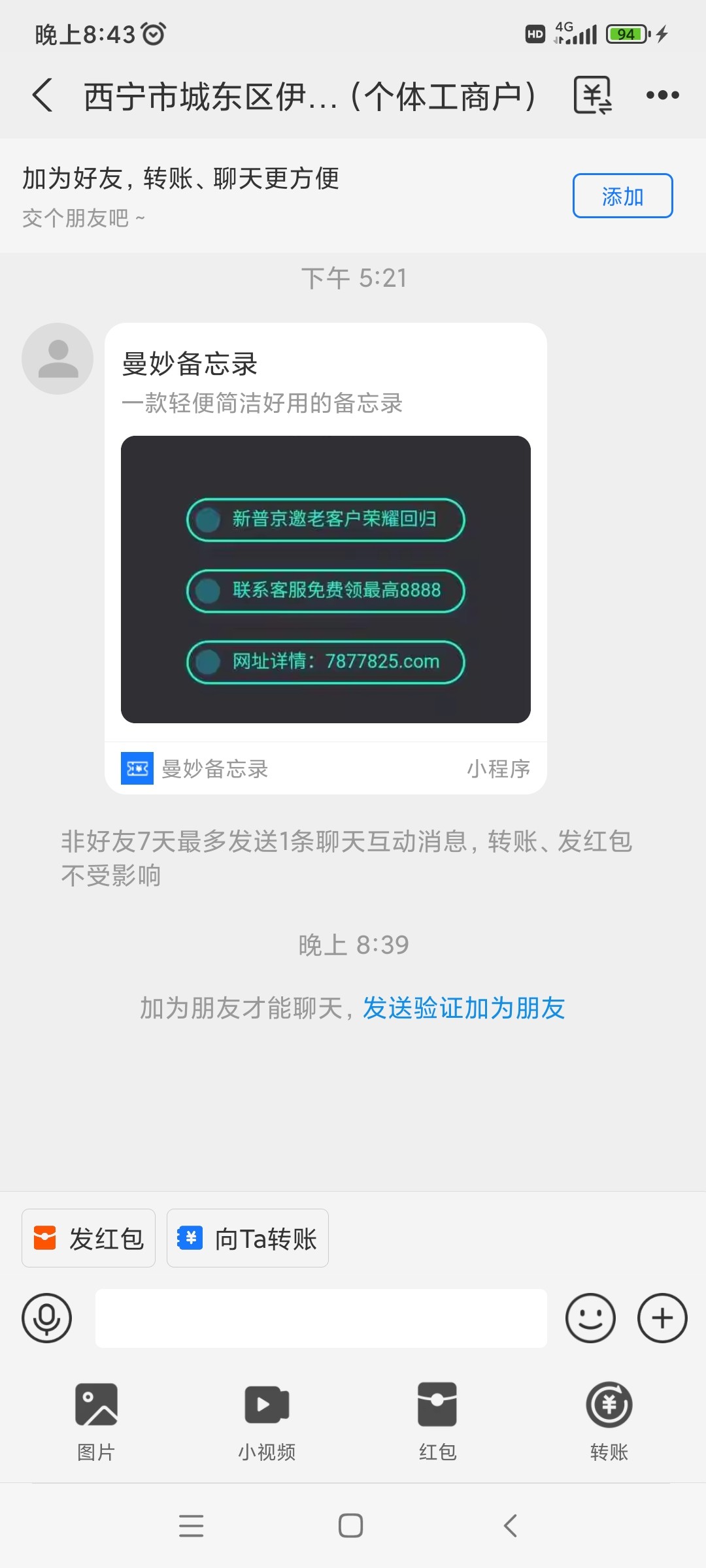
Task: Click the 添加 add friend button
Action: coord(622,195)
